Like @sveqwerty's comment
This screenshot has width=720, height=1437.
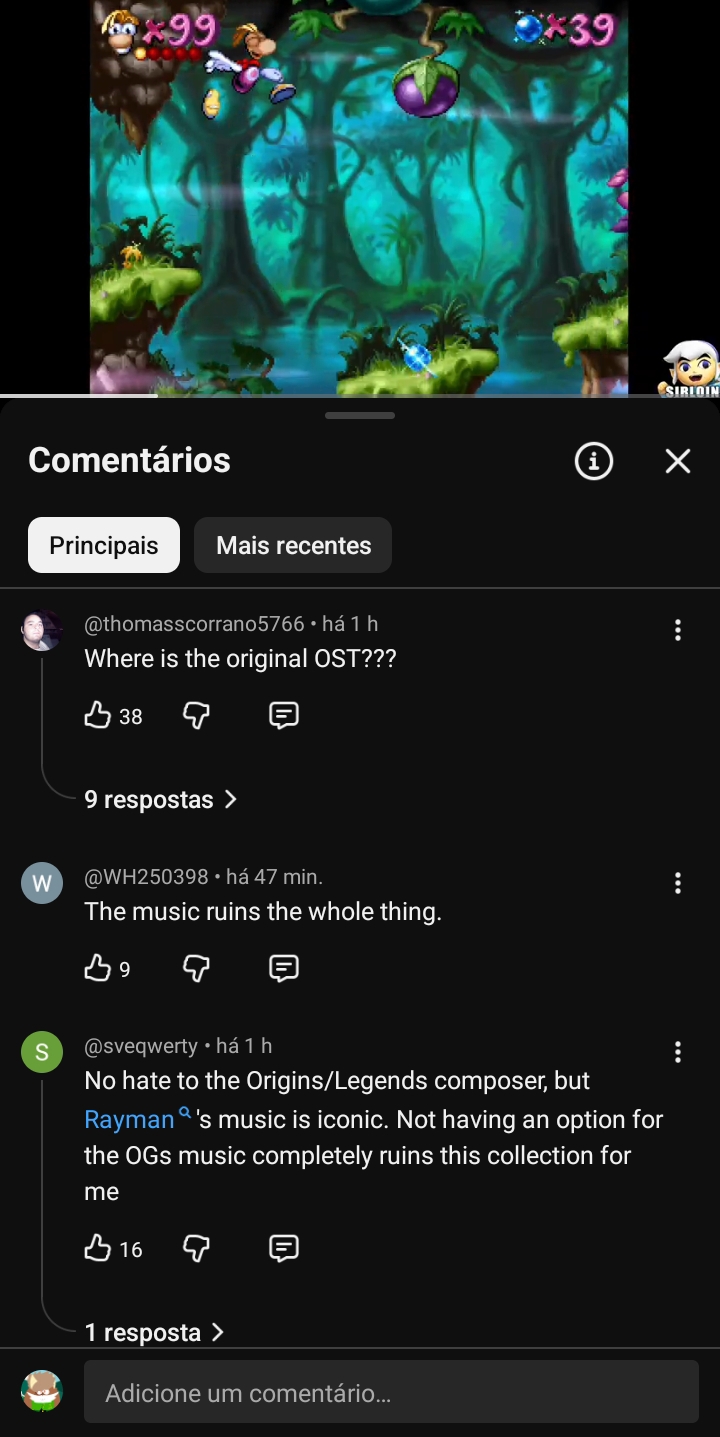(98, 1248)
